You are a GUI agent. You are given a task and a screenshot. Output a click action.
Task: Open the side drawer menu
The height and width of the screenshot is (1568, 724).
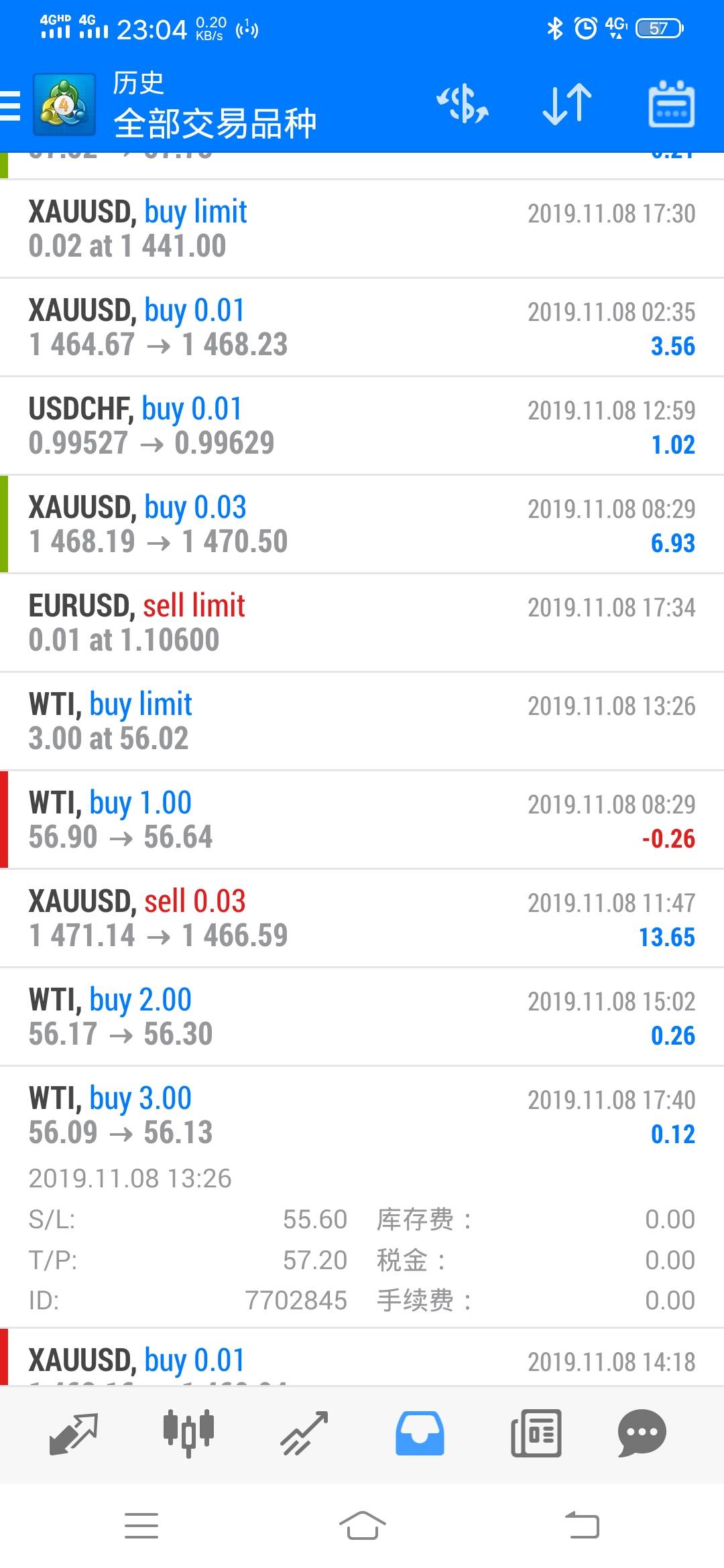[12, 106]
